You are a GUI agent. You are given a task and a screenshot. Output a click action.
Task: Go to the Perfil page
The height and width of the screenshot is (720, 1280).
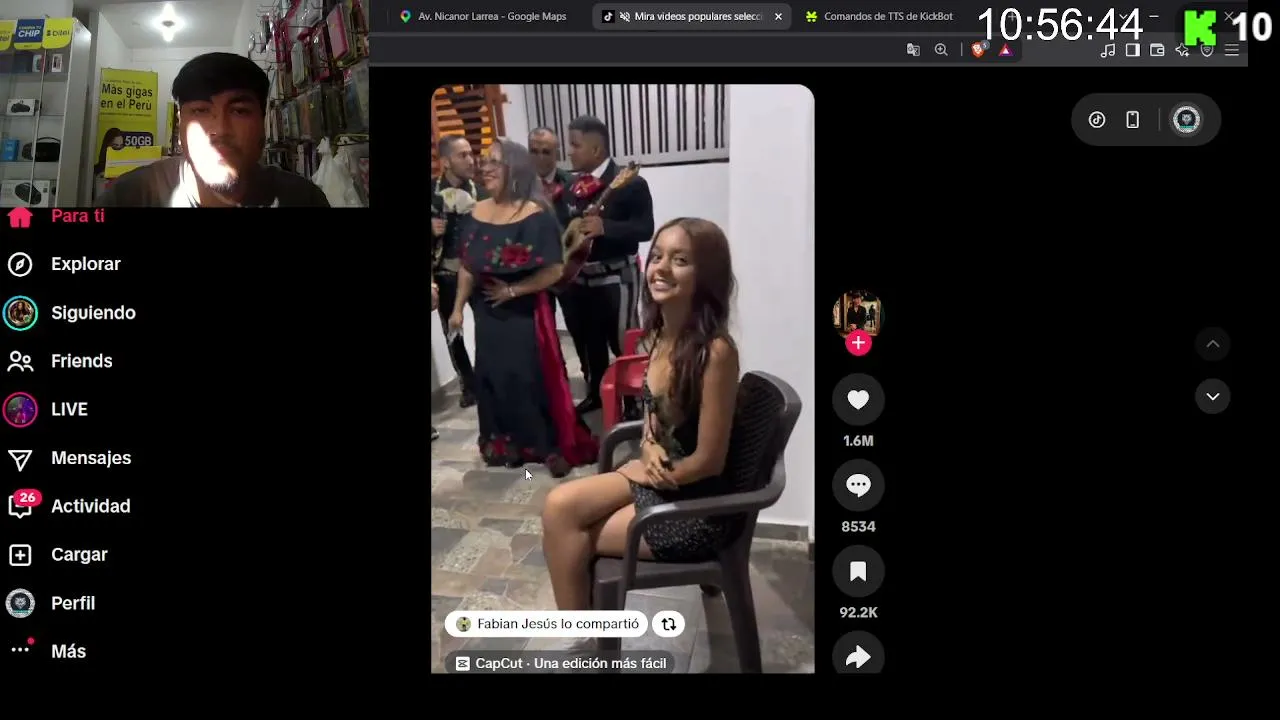pos(50,603)
